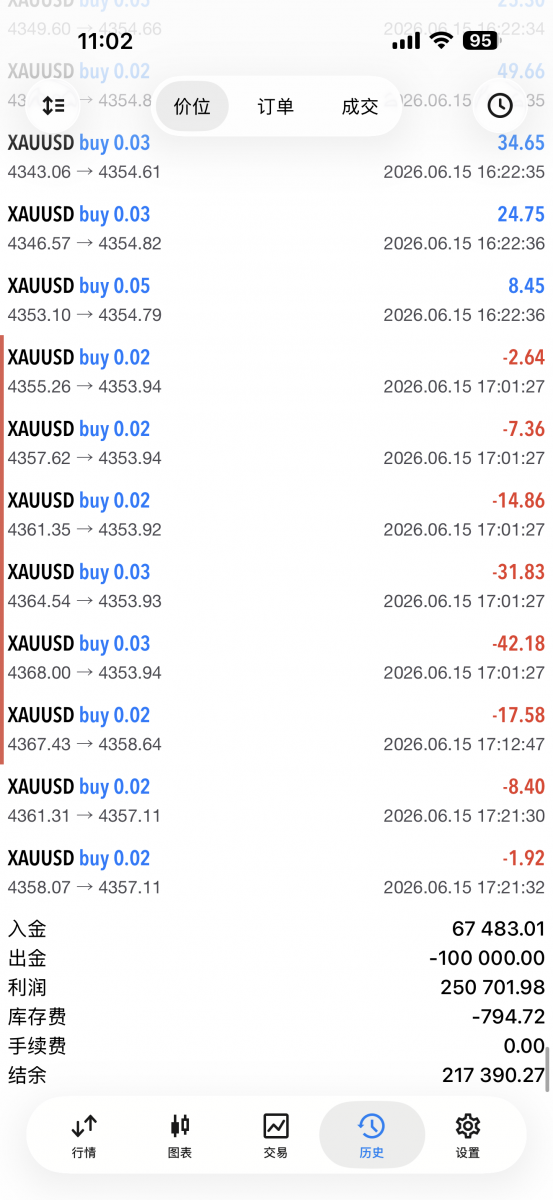
Task: Open the trade with profit 34.65
Action: coord(276,157)
